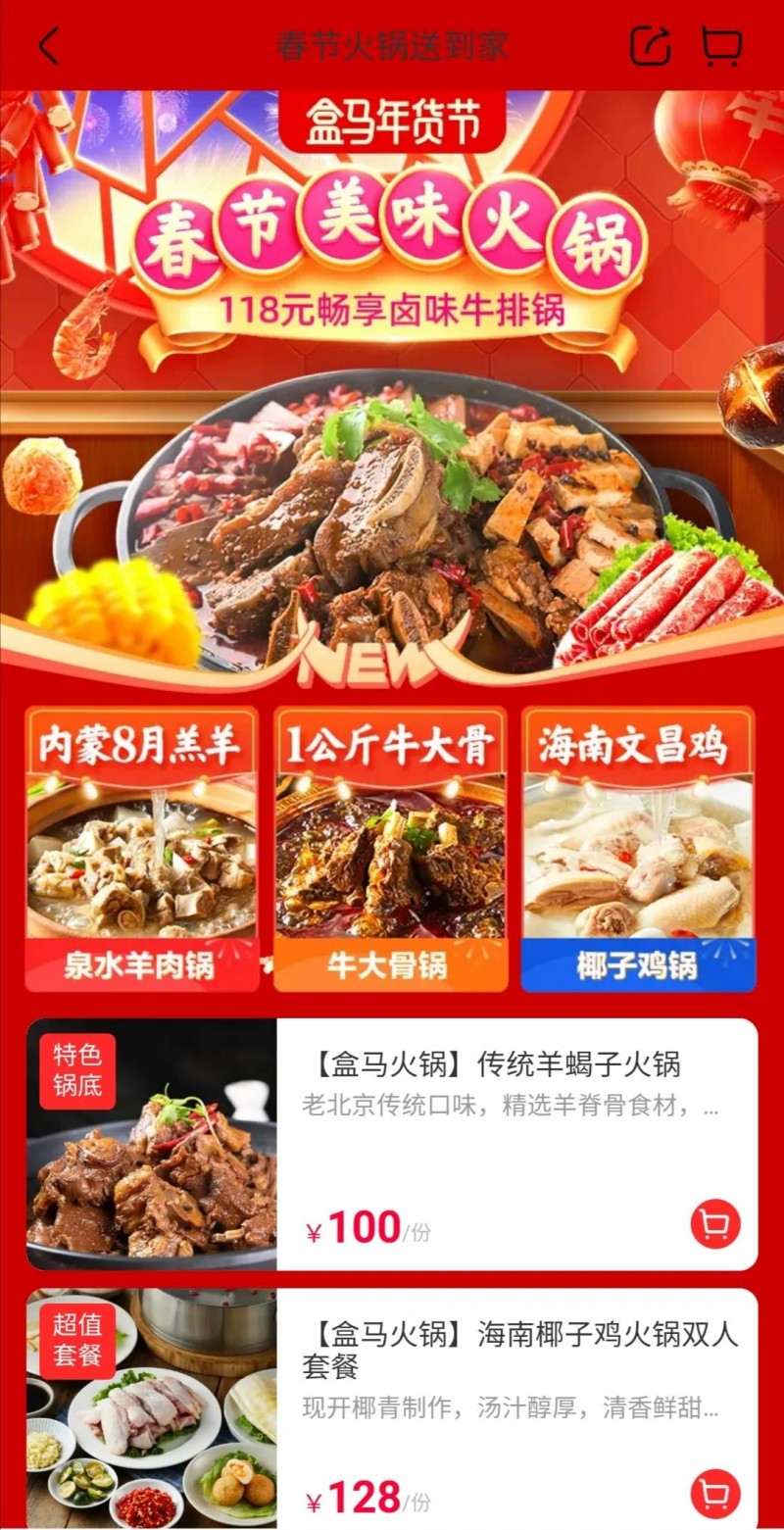Select the 泉水羊肉锅 category tile
The width and height of the screenshot is (784, 1530).
[142, 849]
